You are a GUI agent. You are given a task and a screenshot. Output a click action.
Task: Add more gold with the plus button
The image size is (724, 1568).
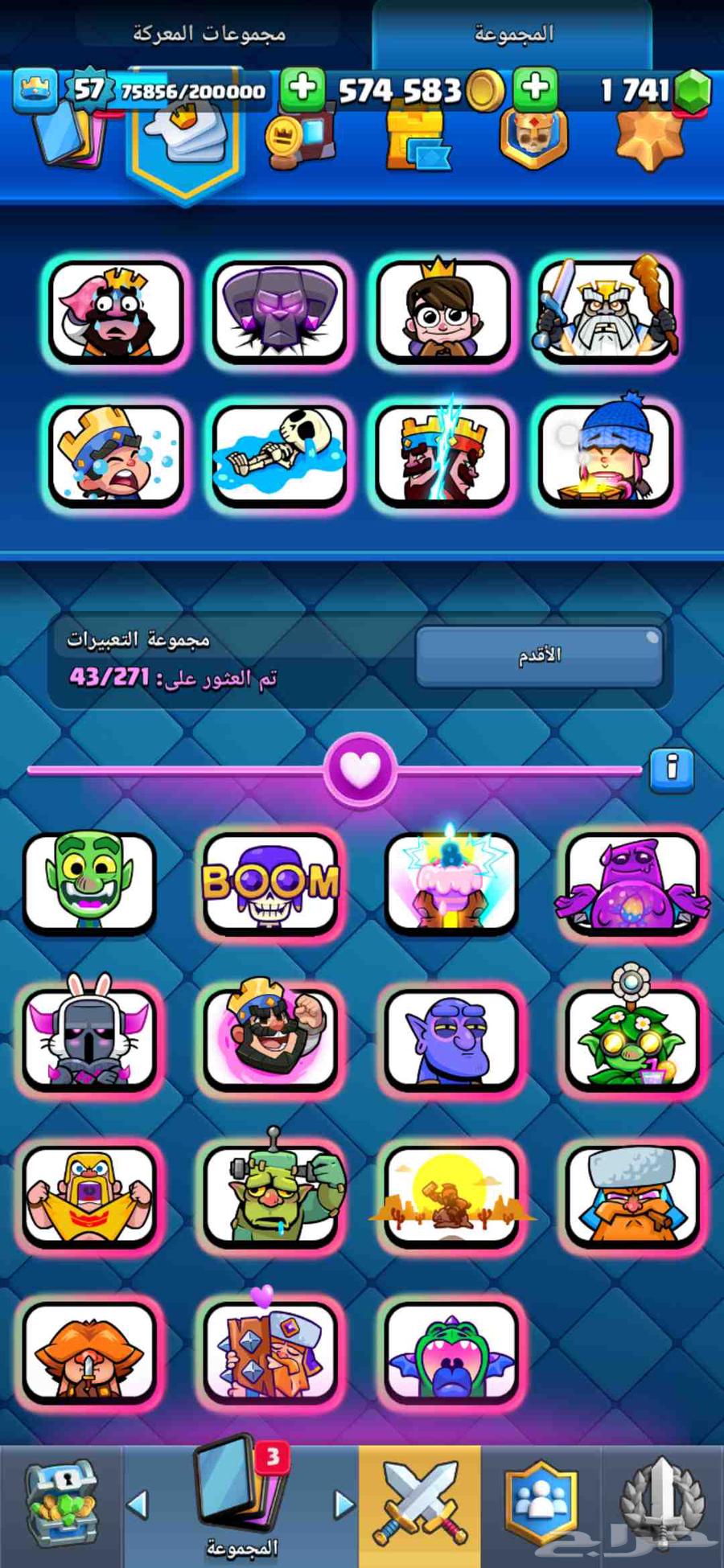pos(302,88)
